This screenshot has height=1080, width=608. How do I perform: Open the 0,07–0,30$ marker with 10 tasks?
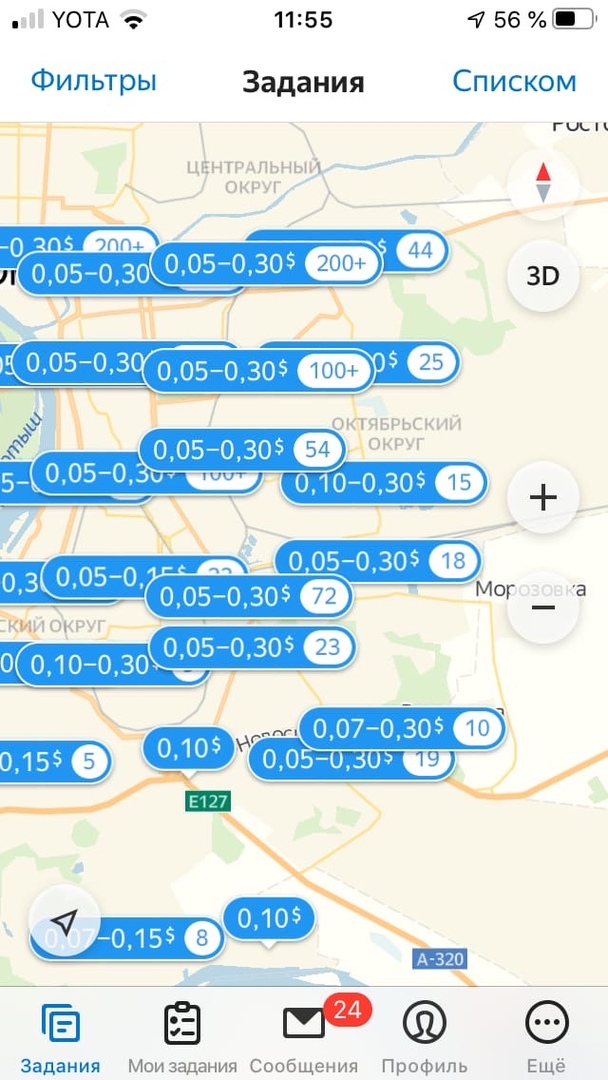[402, 728]
